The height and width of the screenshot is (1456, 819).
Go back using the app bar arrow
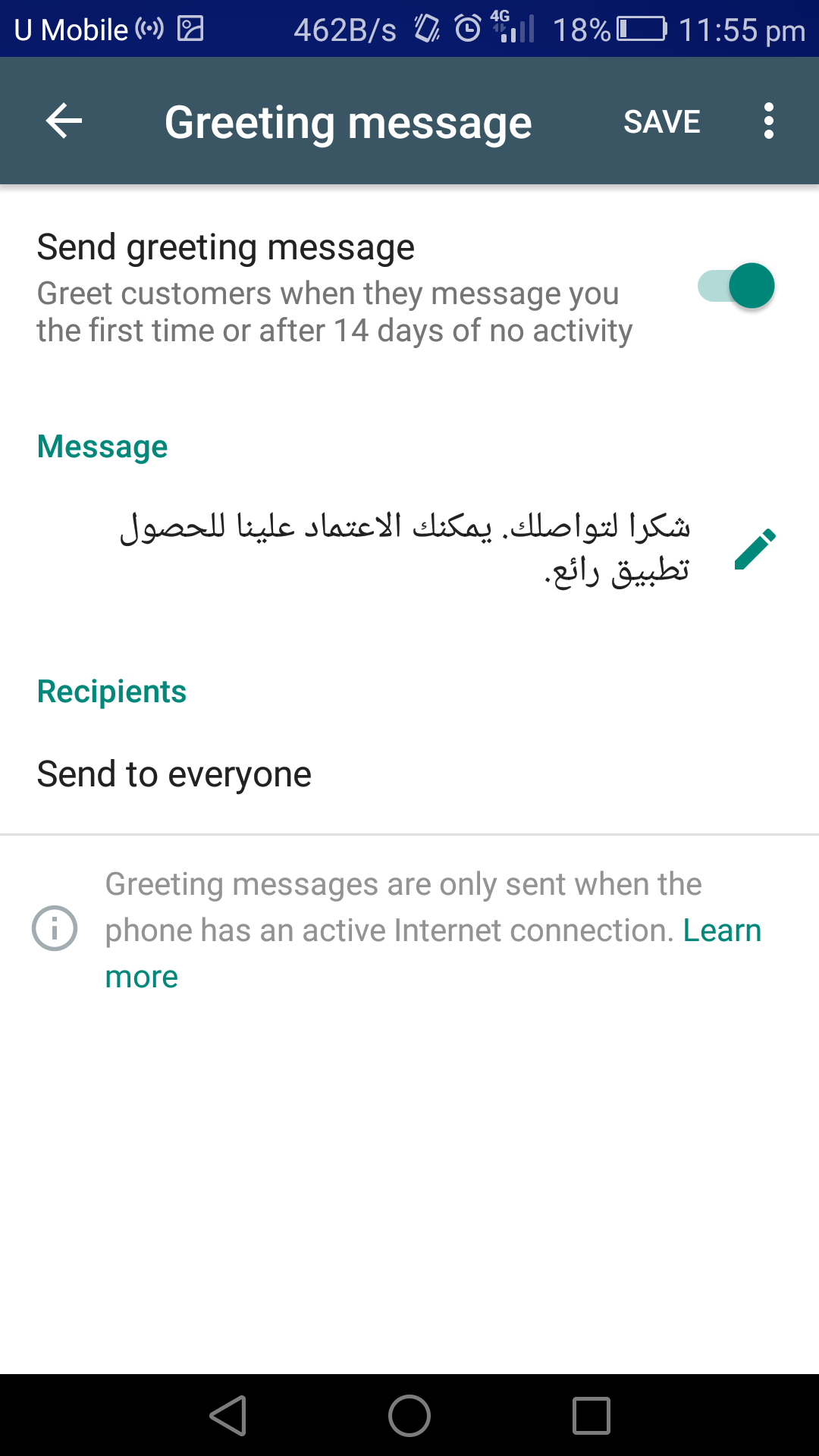pyautogui.click(x=64, y=121)
